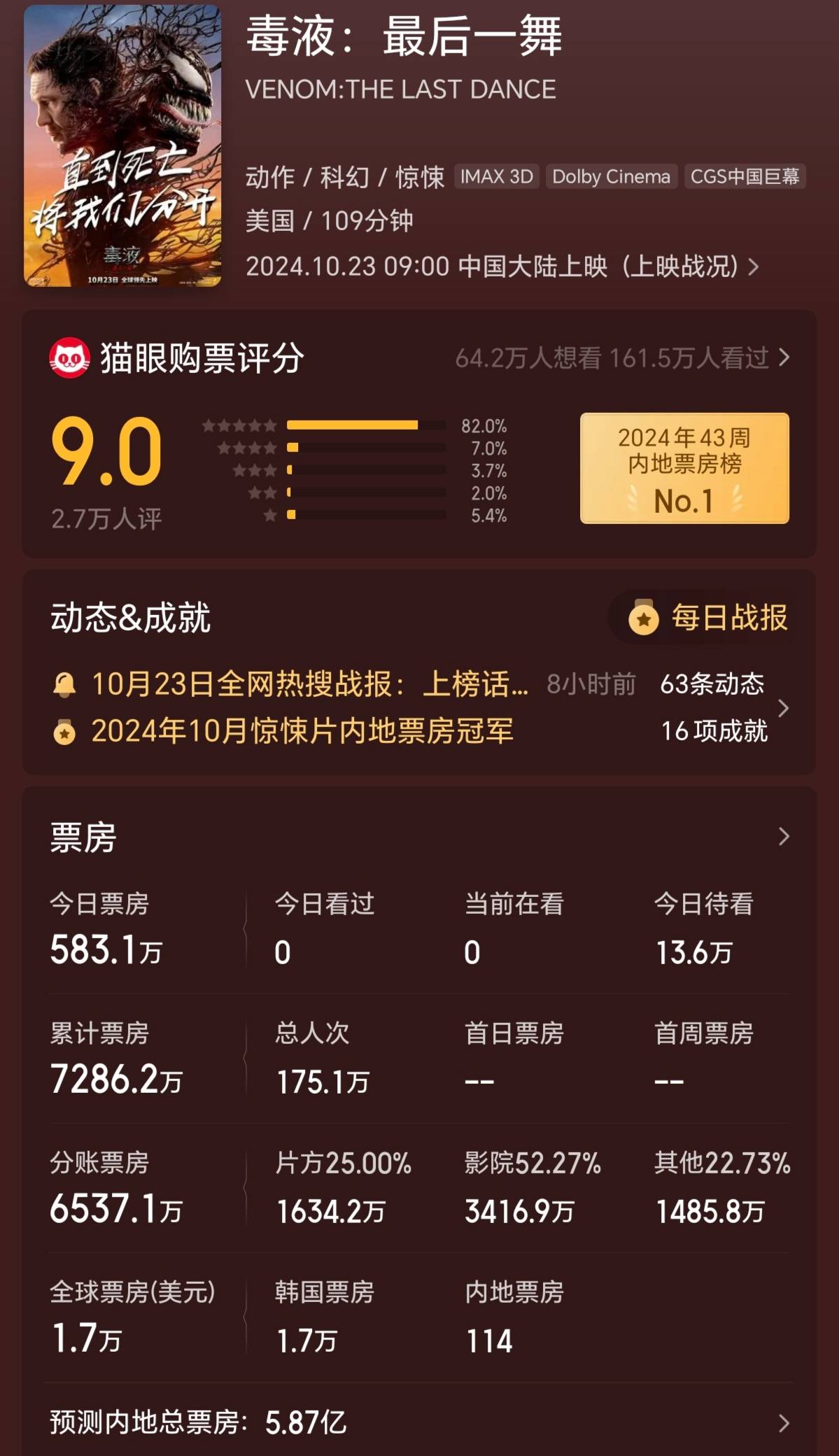Open the Oct 23 hot search report
The width and height of the screenshot is (839, 1456).
[309, 684]
